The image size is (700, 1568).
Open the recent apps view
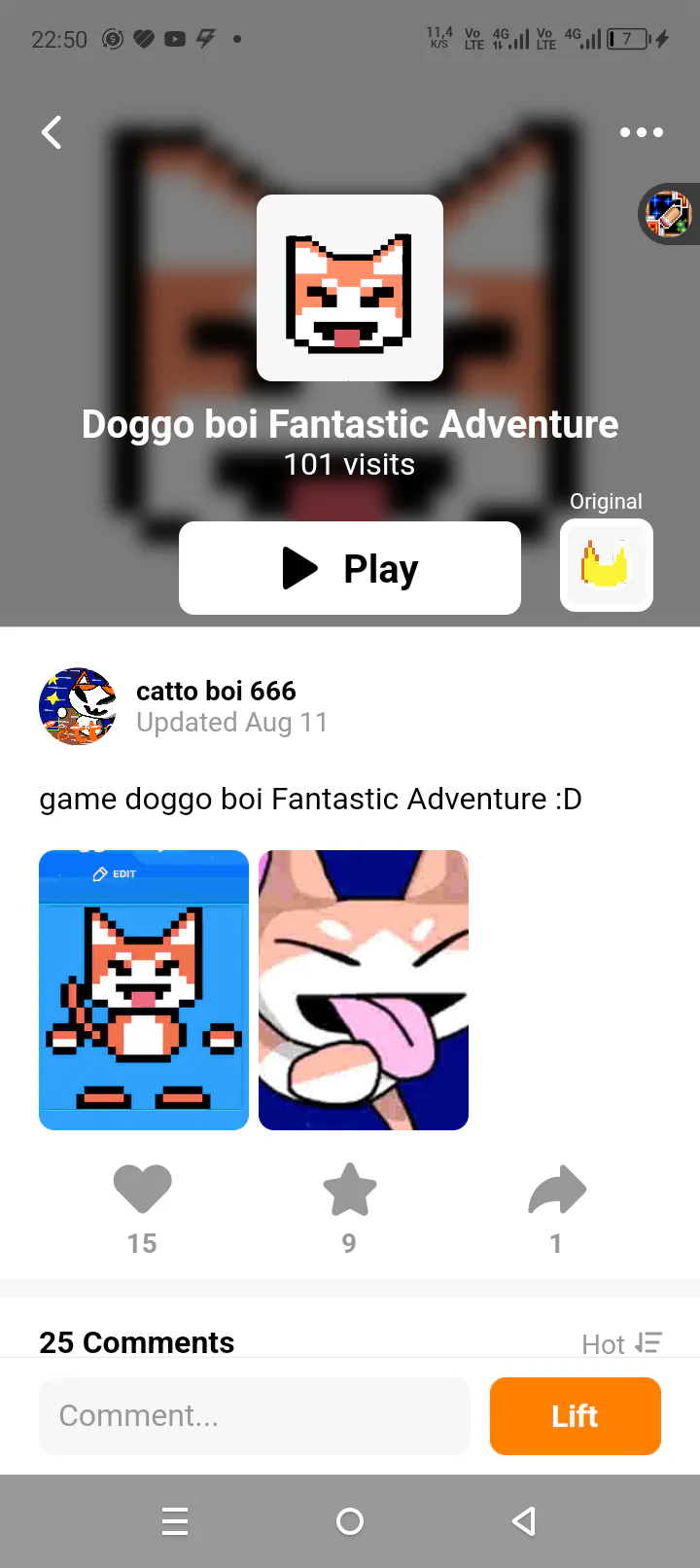pyautogui.click(x=175, y=1521)
